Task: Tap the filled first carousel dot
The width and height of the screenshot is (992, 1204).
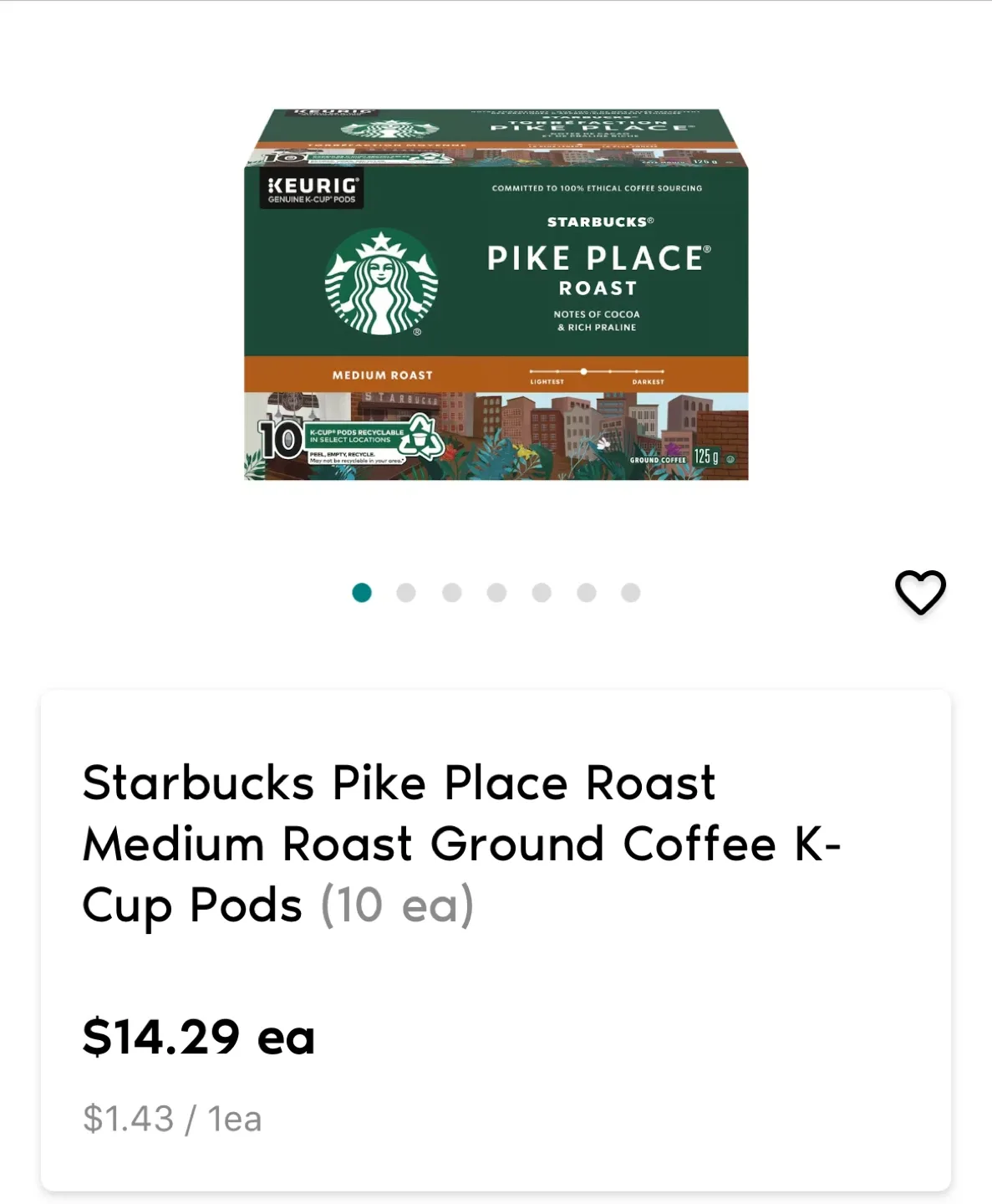Action: 362,592
